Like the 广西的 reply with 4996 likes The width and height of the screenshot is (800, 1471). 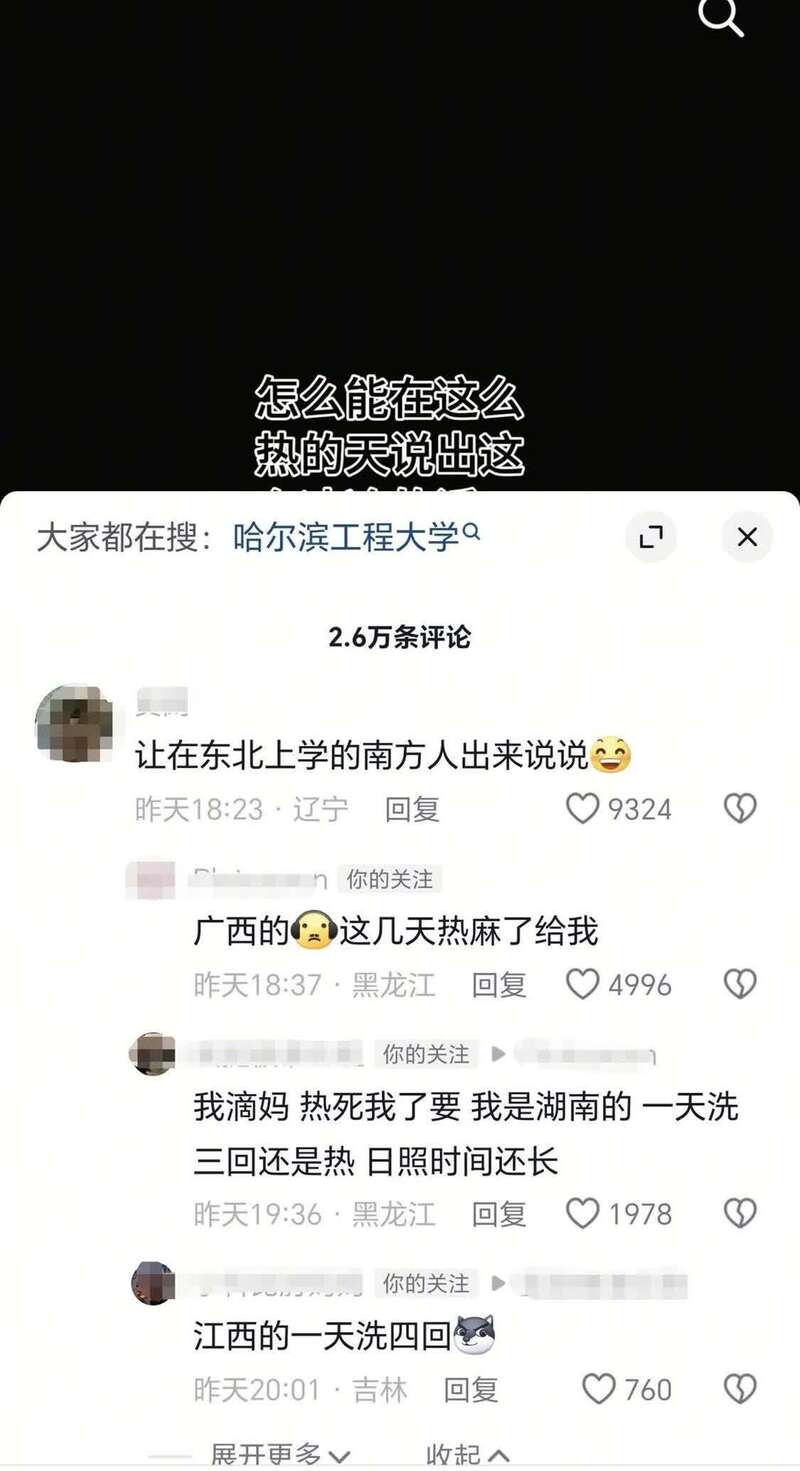[x=583, y=984]
